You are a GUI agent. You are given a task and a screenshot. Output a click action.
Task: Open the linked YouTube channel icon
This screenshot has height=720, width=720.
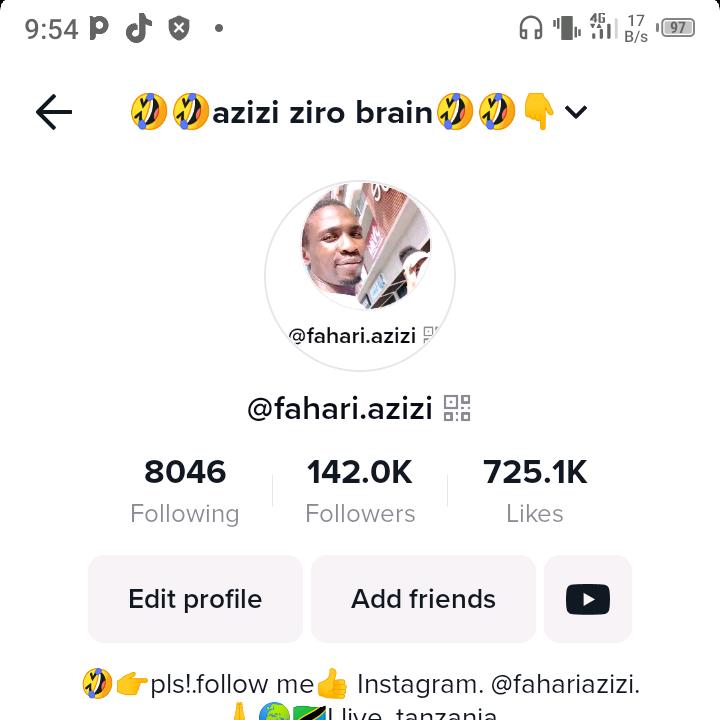point(588,599)
